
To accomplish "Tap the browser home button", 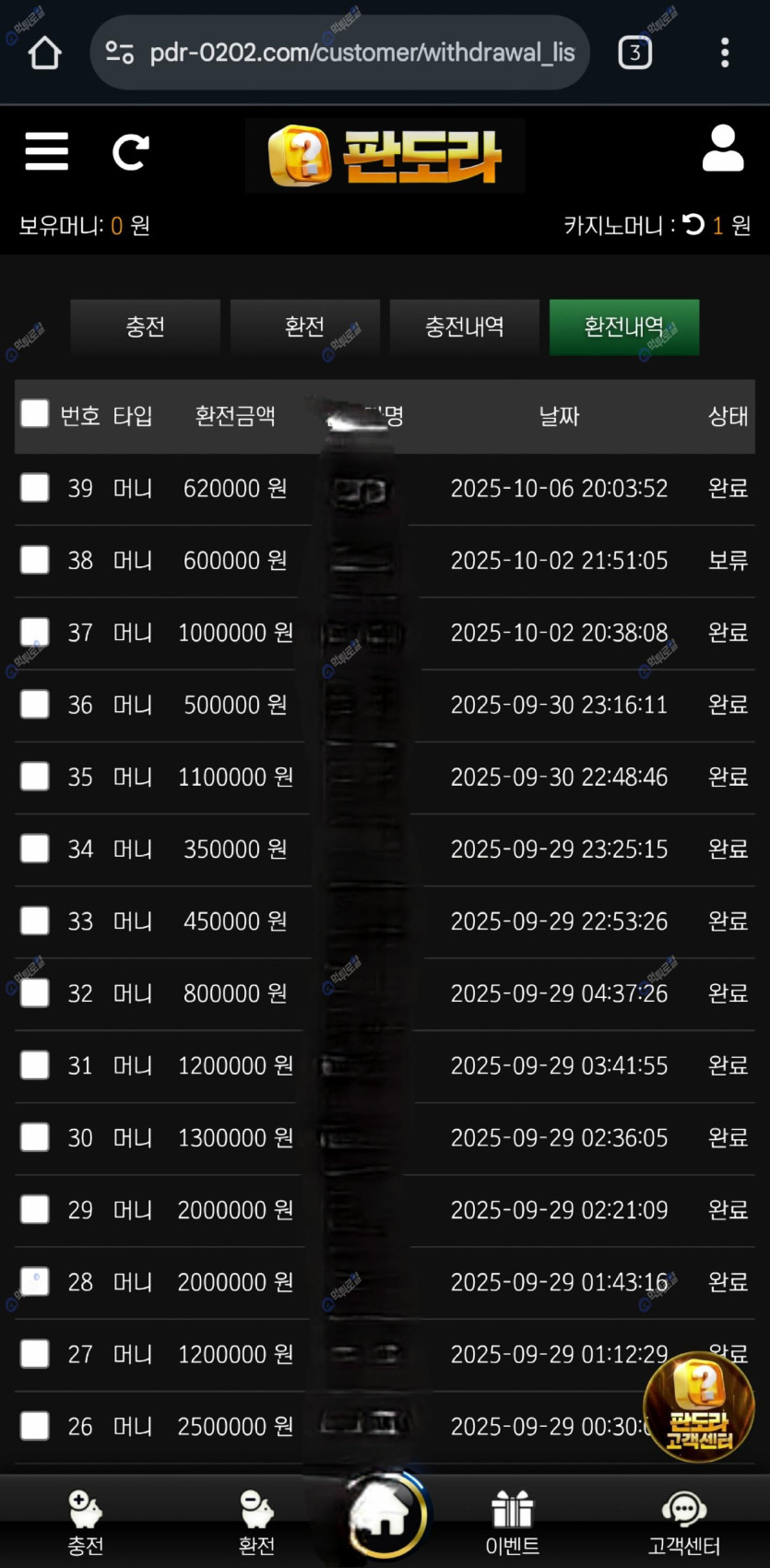I will pyautogui.click(x=44, y=53).
